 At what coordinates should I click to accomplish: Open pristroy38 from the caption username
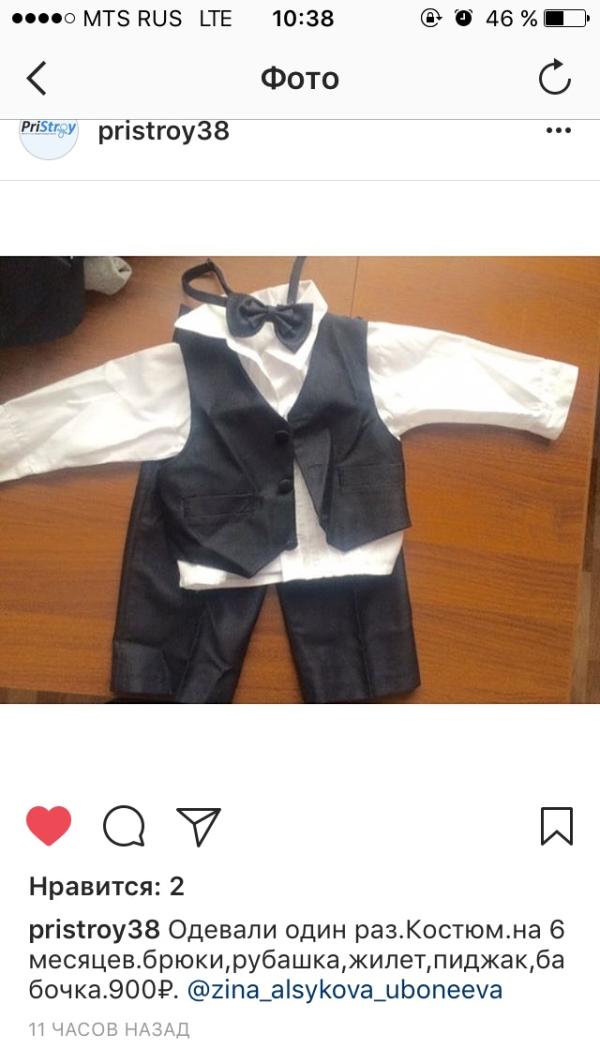pos(94,929)
